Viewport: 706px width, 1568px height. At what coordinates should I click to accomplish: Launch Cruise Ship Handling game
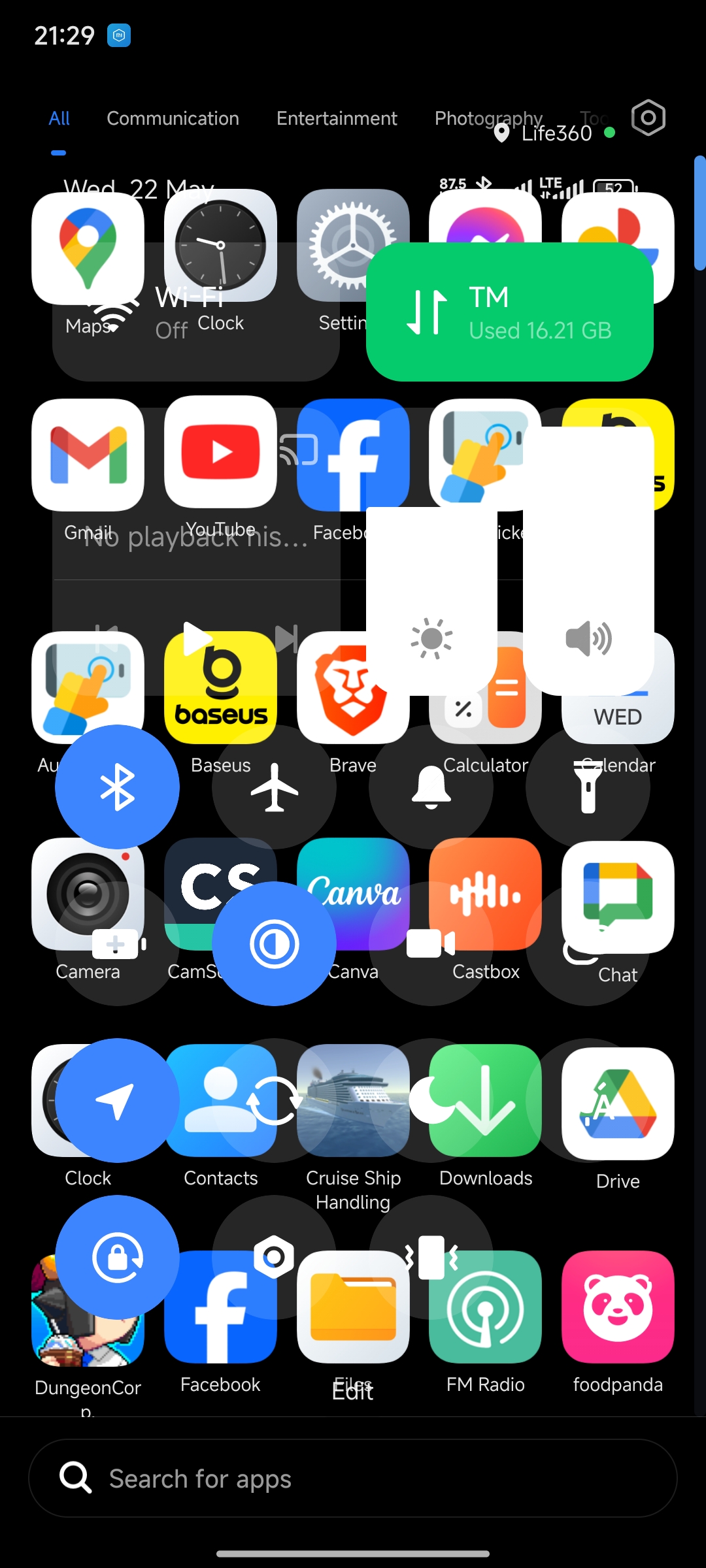point(353,1100)
